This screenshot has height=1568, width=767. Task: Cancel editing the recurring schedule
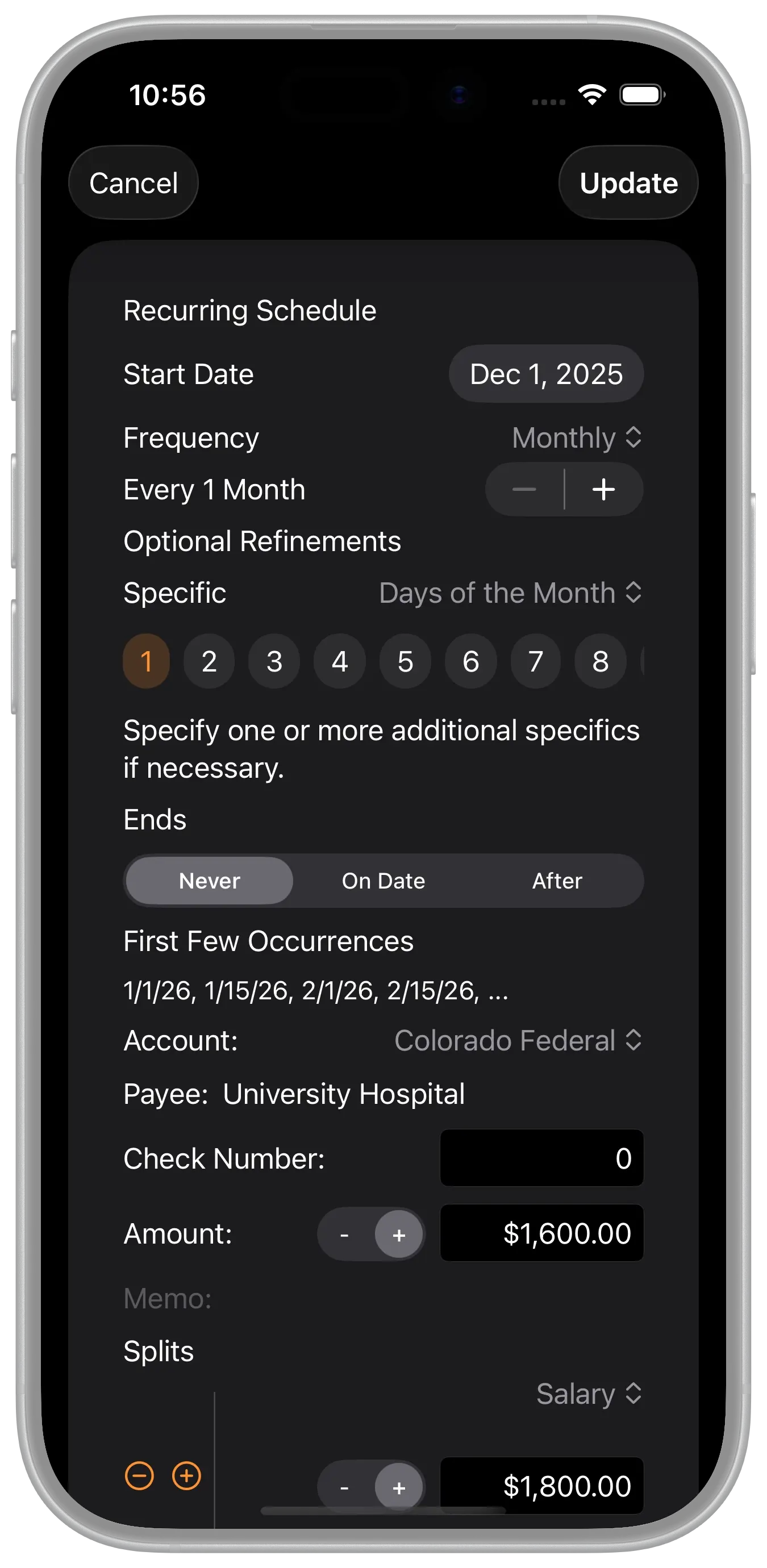[x=134, y=182]
